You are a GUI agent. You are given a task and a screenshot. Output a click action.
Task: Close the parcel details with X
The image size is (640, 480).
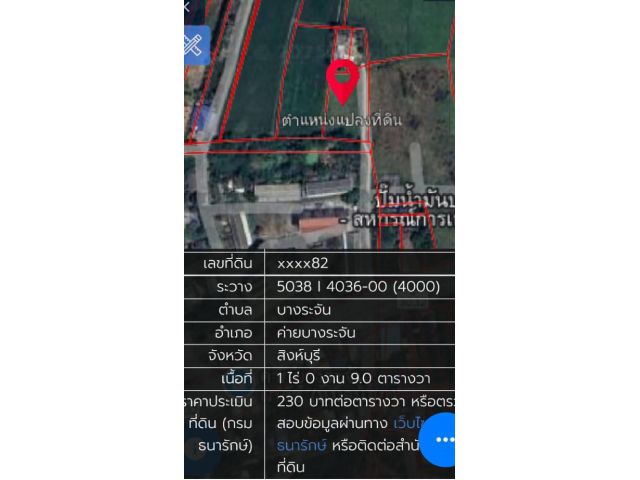click(x=187, y=6)
